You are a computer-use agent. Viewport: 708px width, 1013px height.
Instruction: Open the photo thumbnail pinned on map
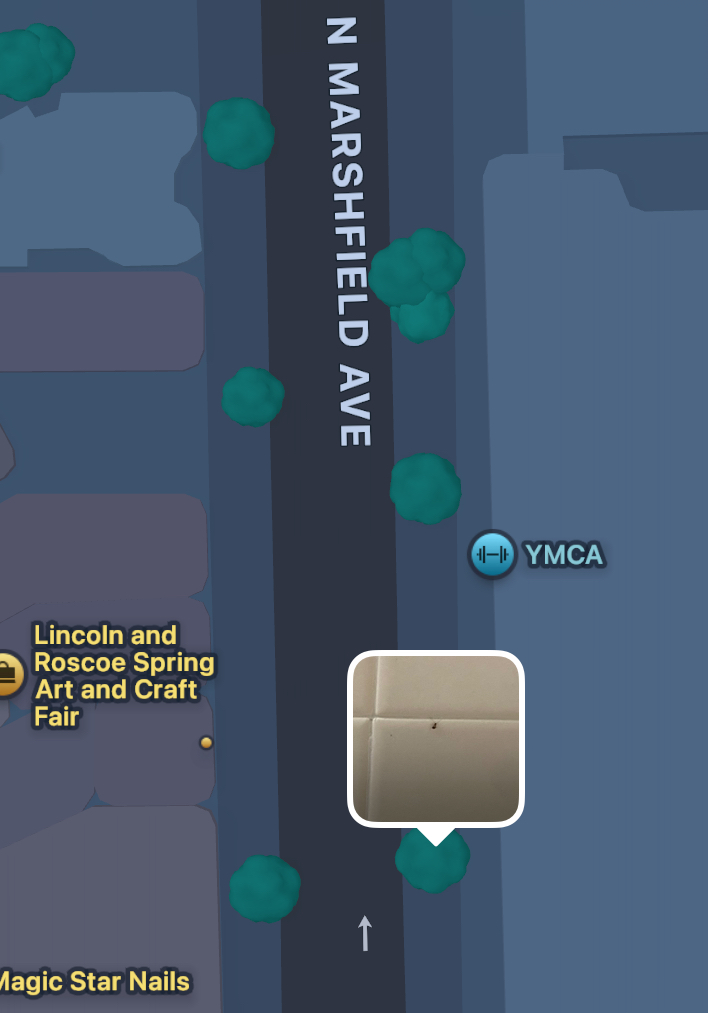coord(435,738)
